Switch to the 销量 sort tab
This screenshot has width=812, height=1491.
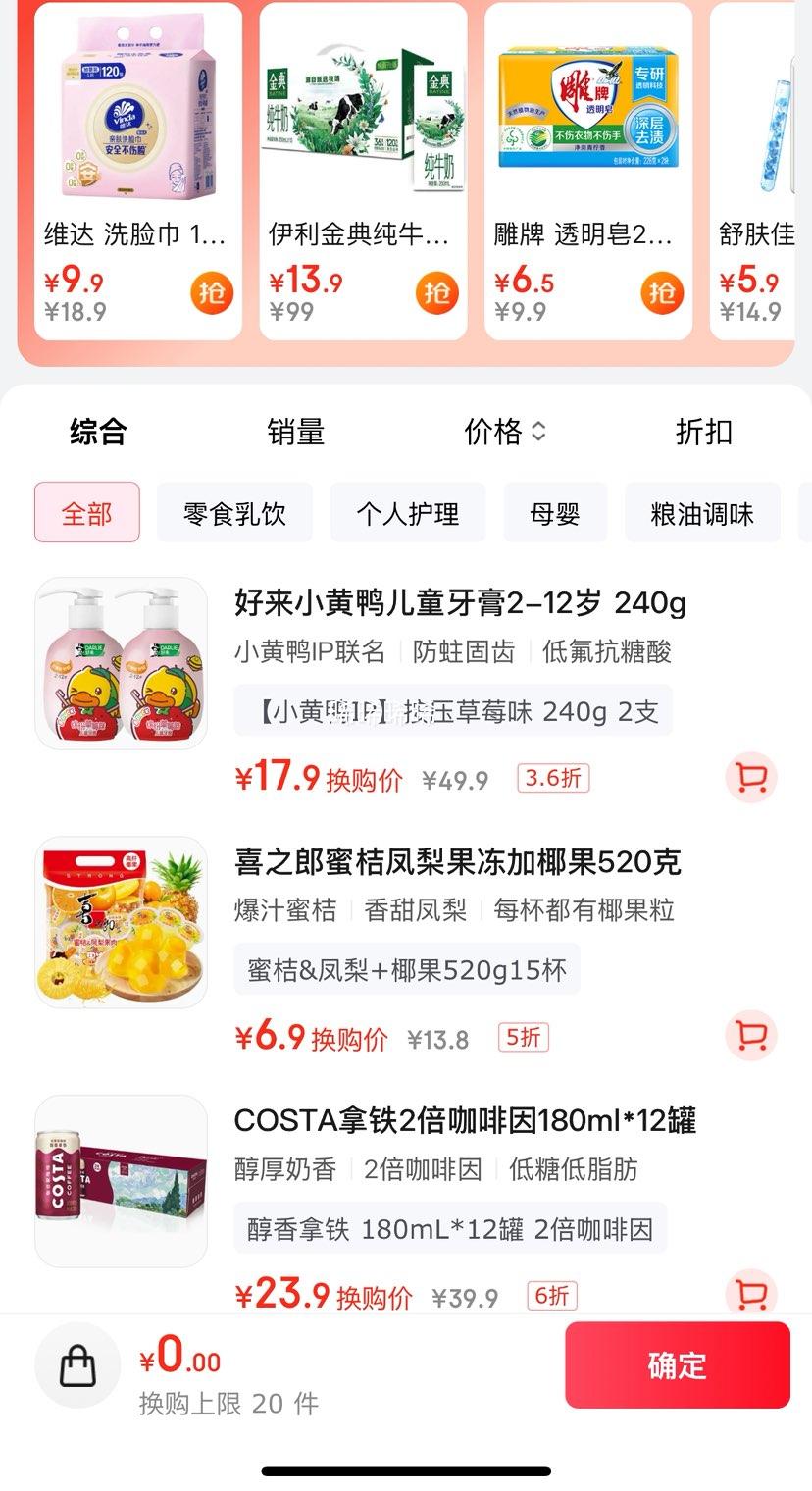pos(294,432)
